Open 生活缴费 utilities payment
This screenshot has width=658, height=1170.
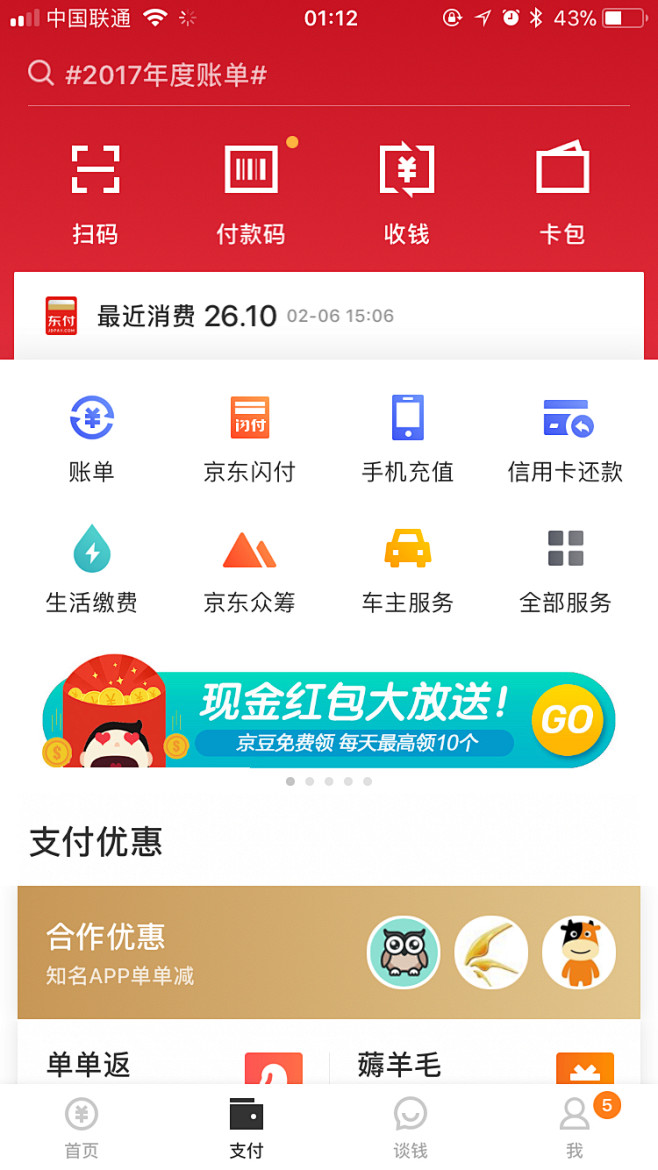click(92, 568)
